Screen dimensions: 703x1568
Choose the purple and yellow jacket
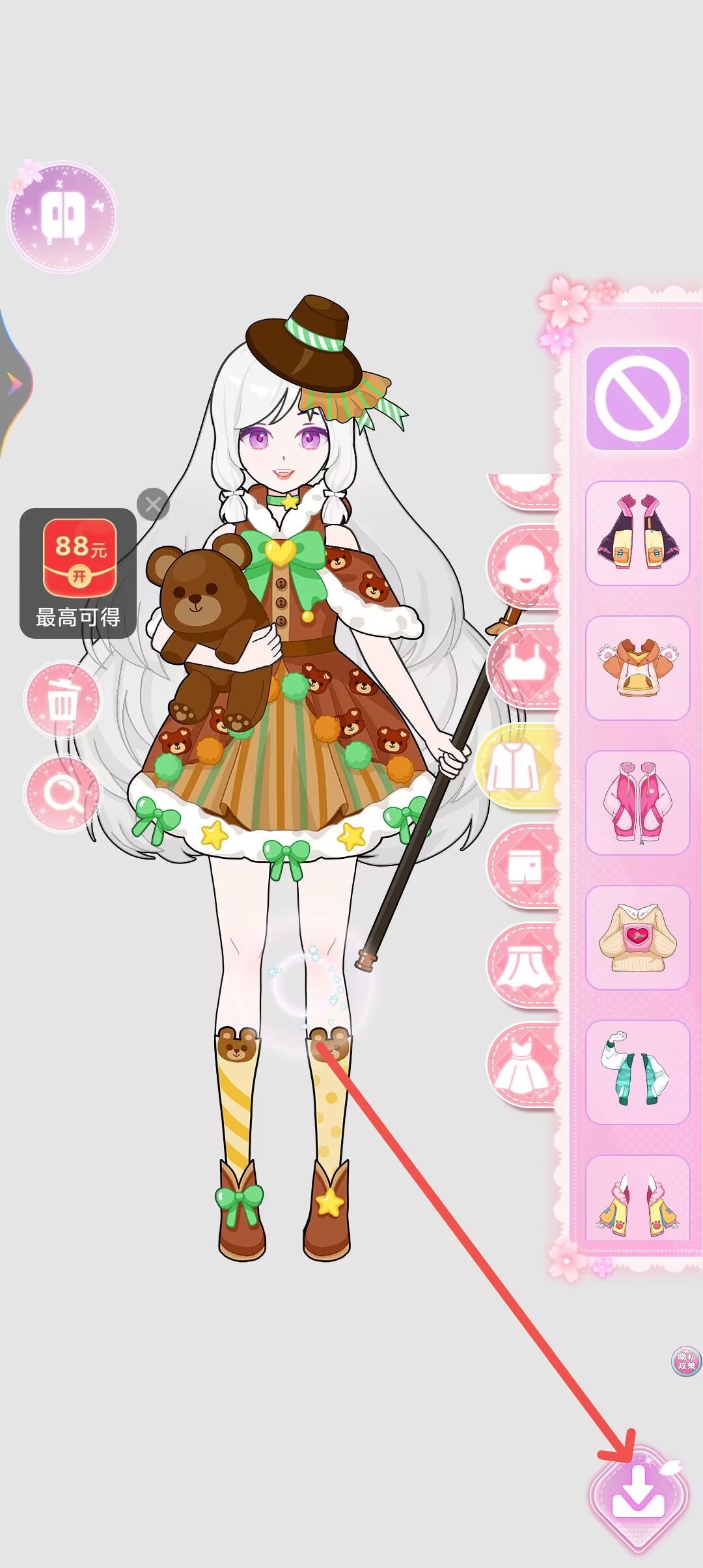pos(638,533)
